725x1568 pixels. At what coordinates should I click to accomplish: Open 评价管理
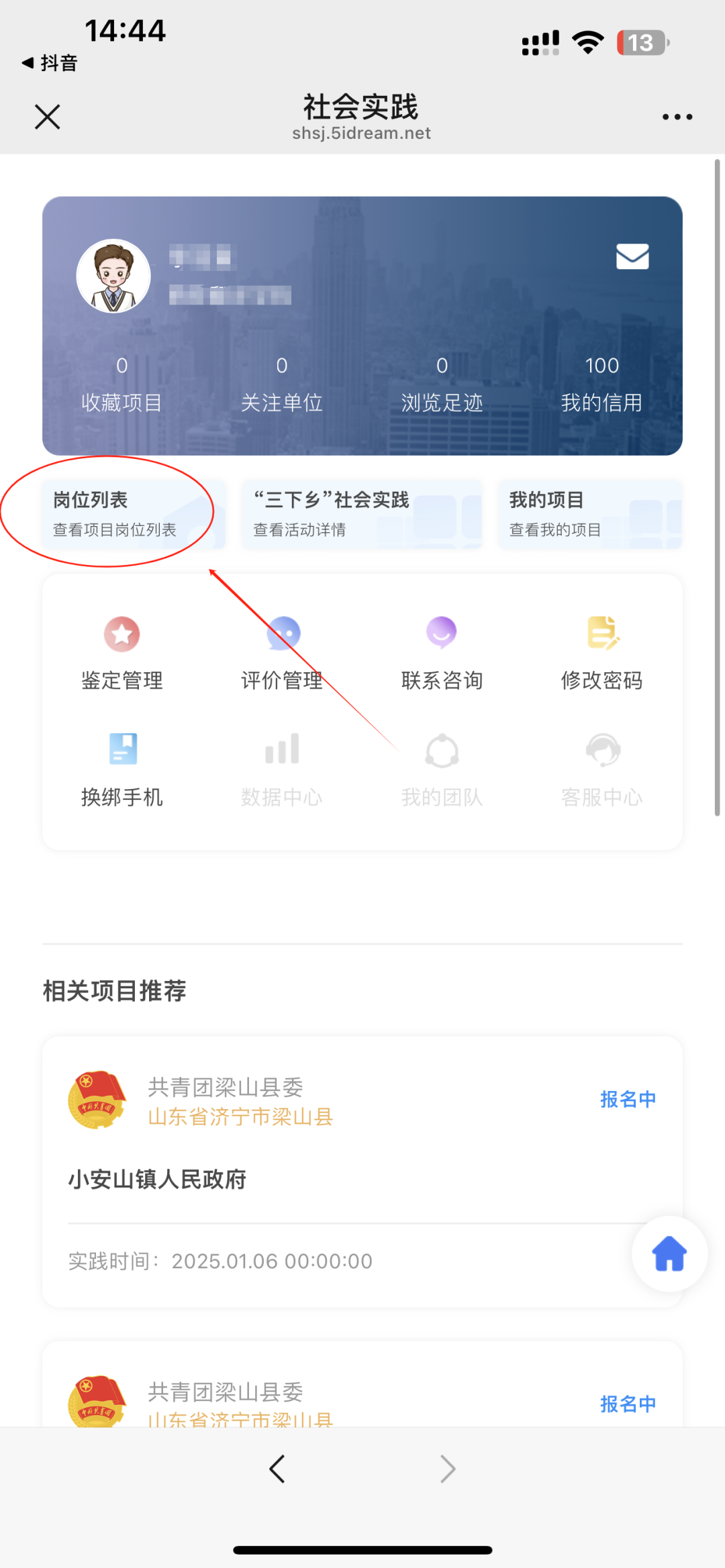pyautogui.click(x=282, y=652)
